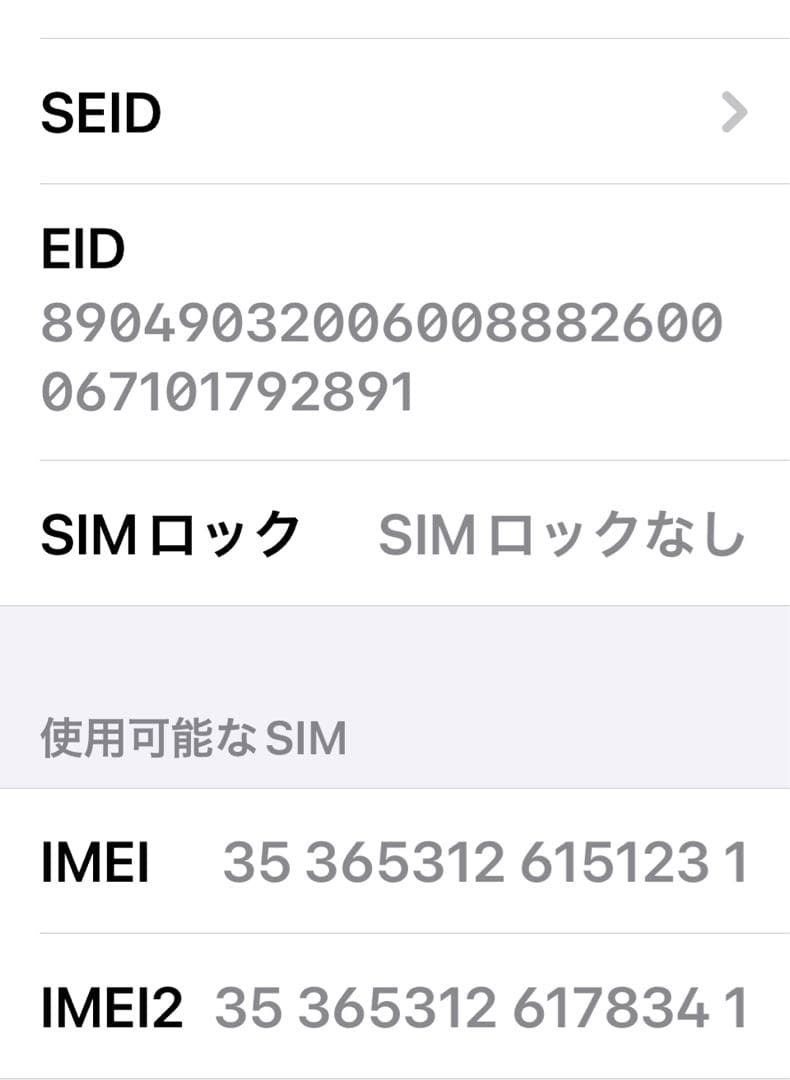The image size is (790, 1080).
Task: Select the IMEI row label
Action: (95, 860)
